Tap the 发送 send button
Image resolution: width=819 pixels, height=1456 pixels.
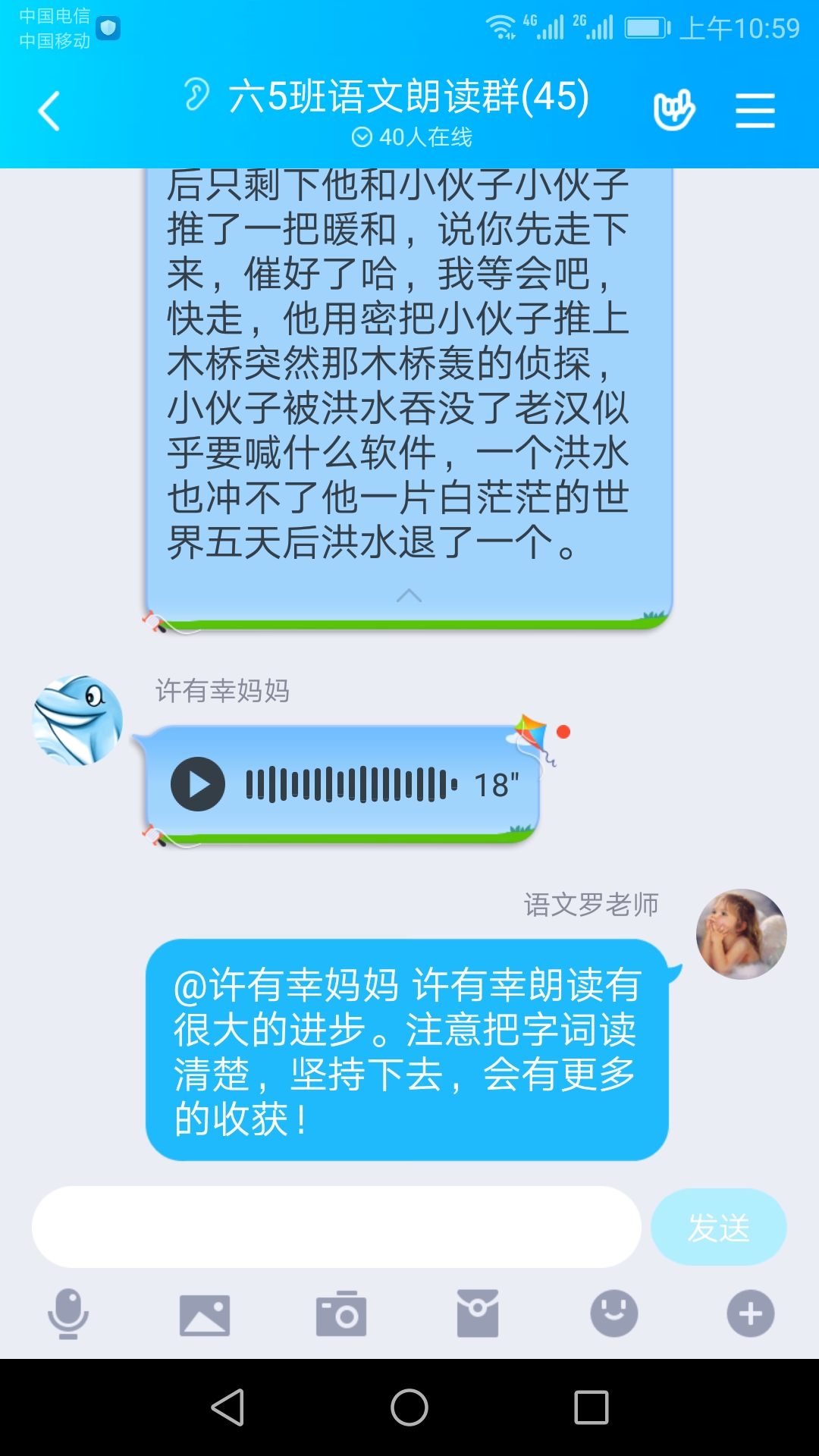tap(718, 1226)
